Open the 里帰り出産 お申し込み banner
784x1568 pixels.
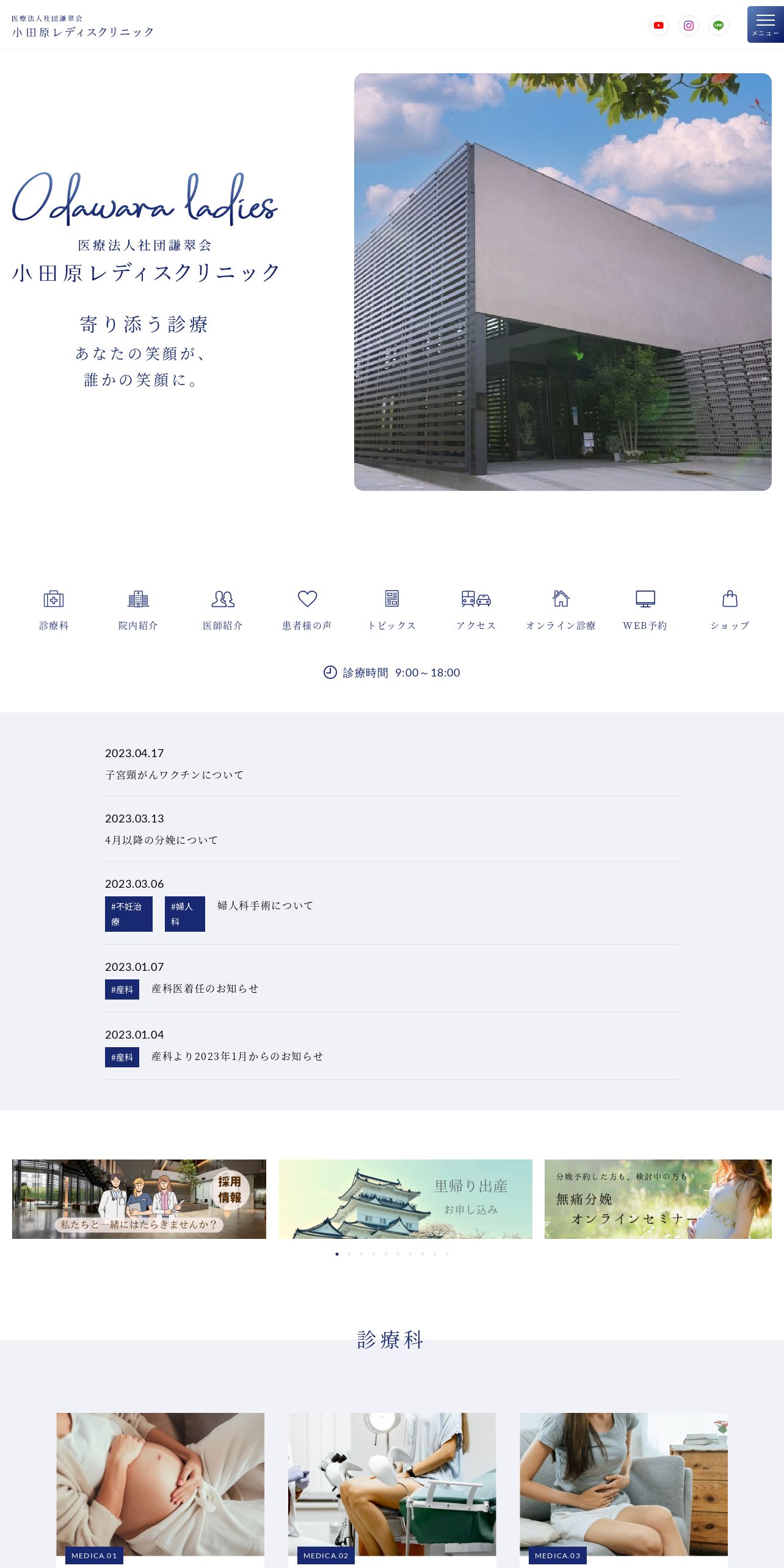click(x=405, y=1199)
